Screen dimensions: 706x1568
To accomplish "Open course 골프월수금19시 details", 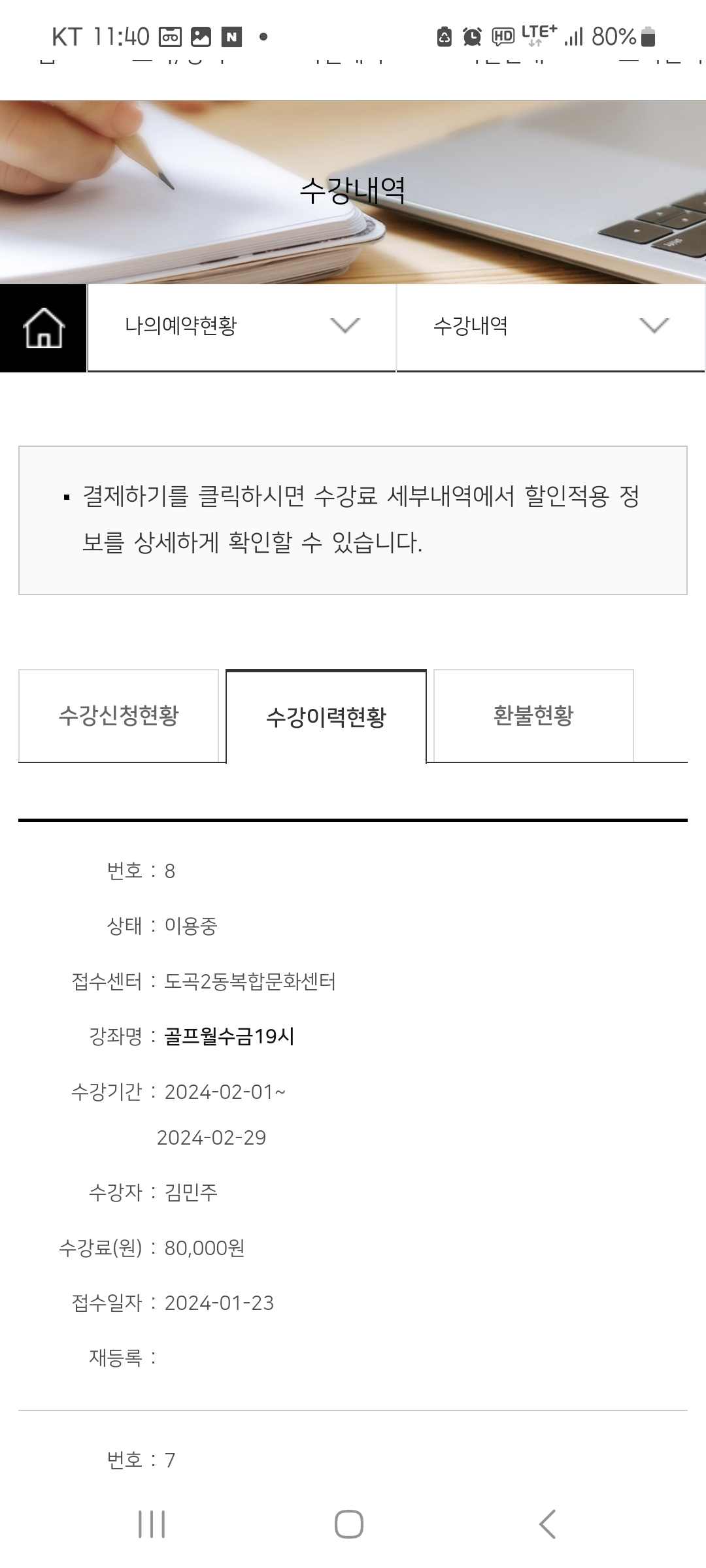I will click(x=229, y=1036).
